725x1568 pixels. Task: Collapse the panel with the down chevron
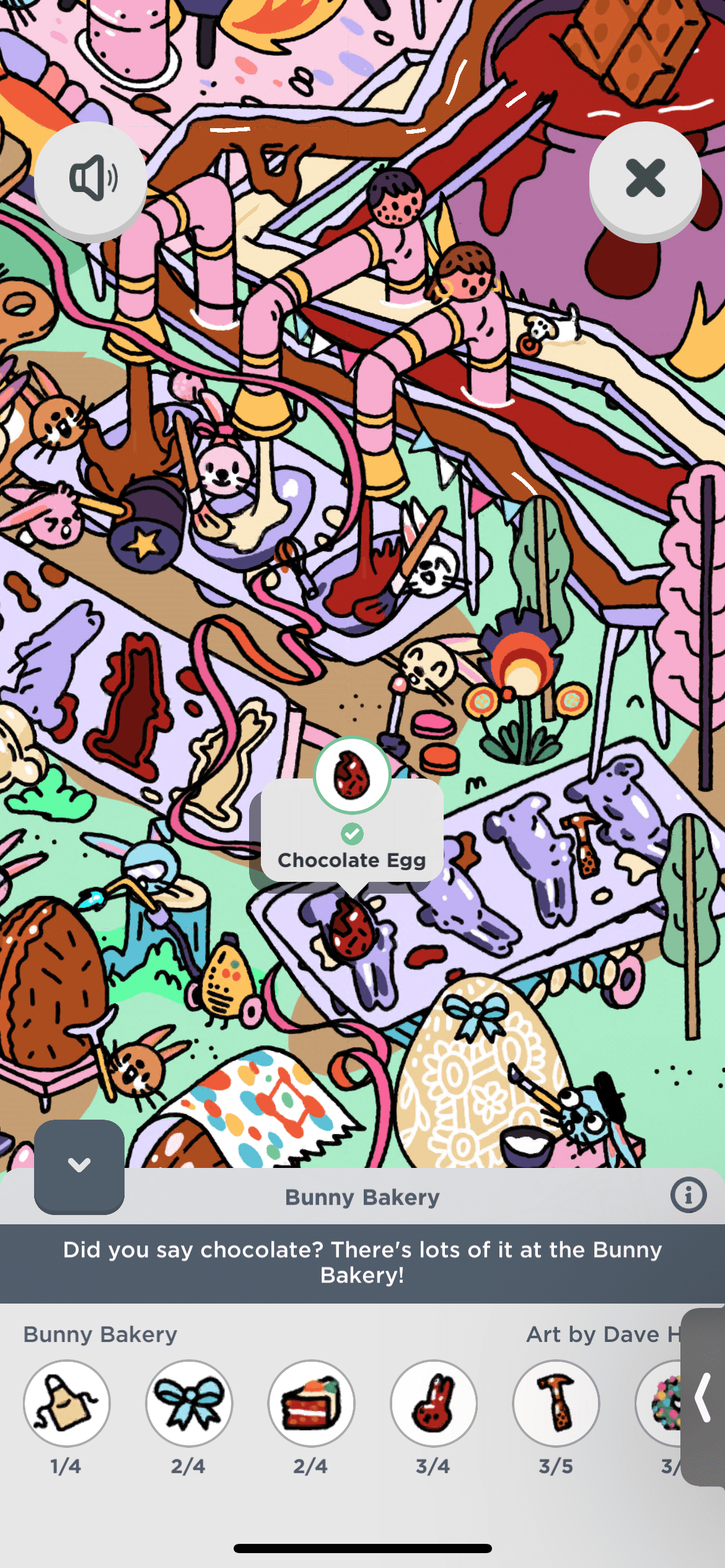pyautogui.click(x=79, y=1165)
